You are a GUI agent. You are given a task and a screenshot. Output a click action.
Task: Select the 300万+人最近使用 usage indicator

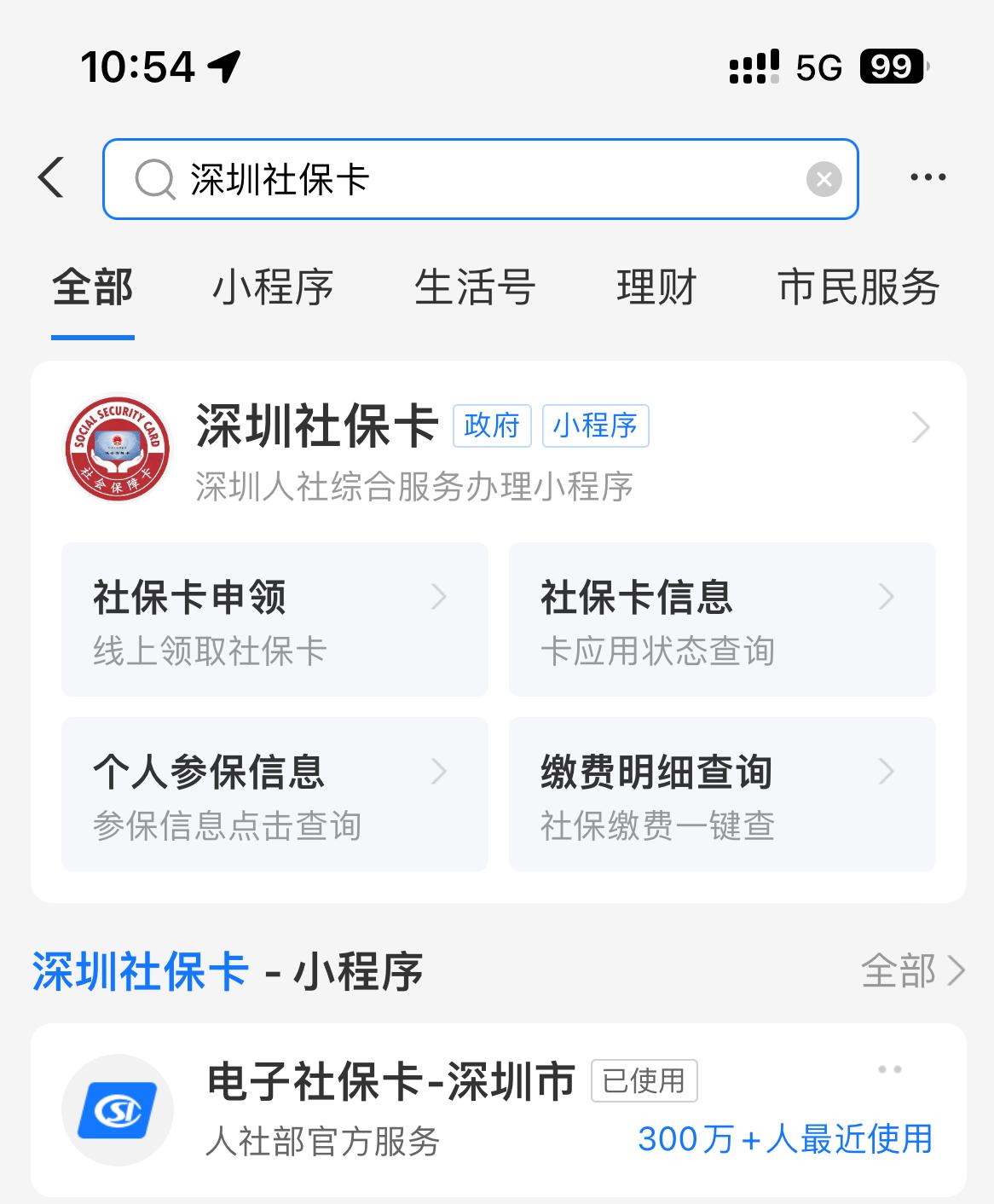785,1139
